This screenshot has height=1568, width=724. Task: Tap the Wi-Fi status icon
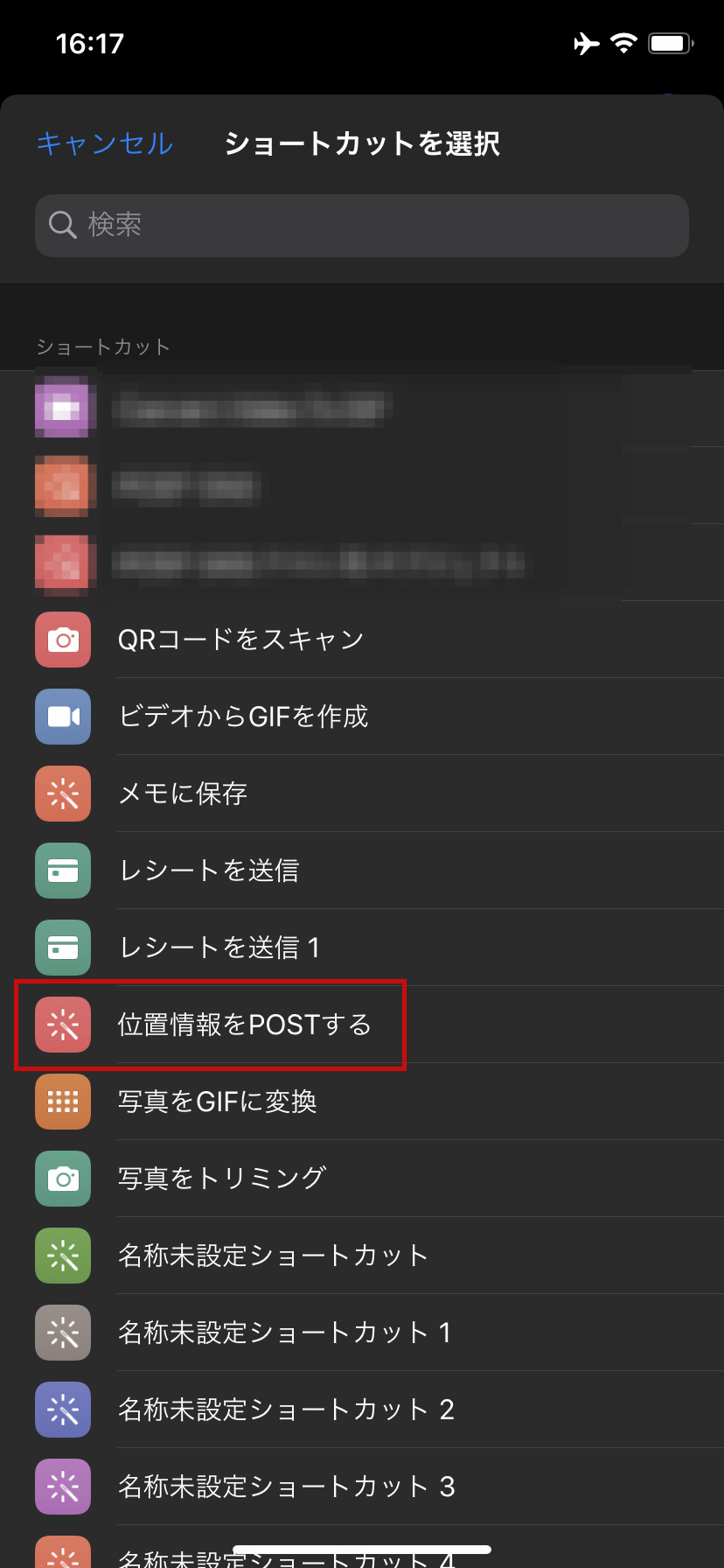(x=623, y=44)
